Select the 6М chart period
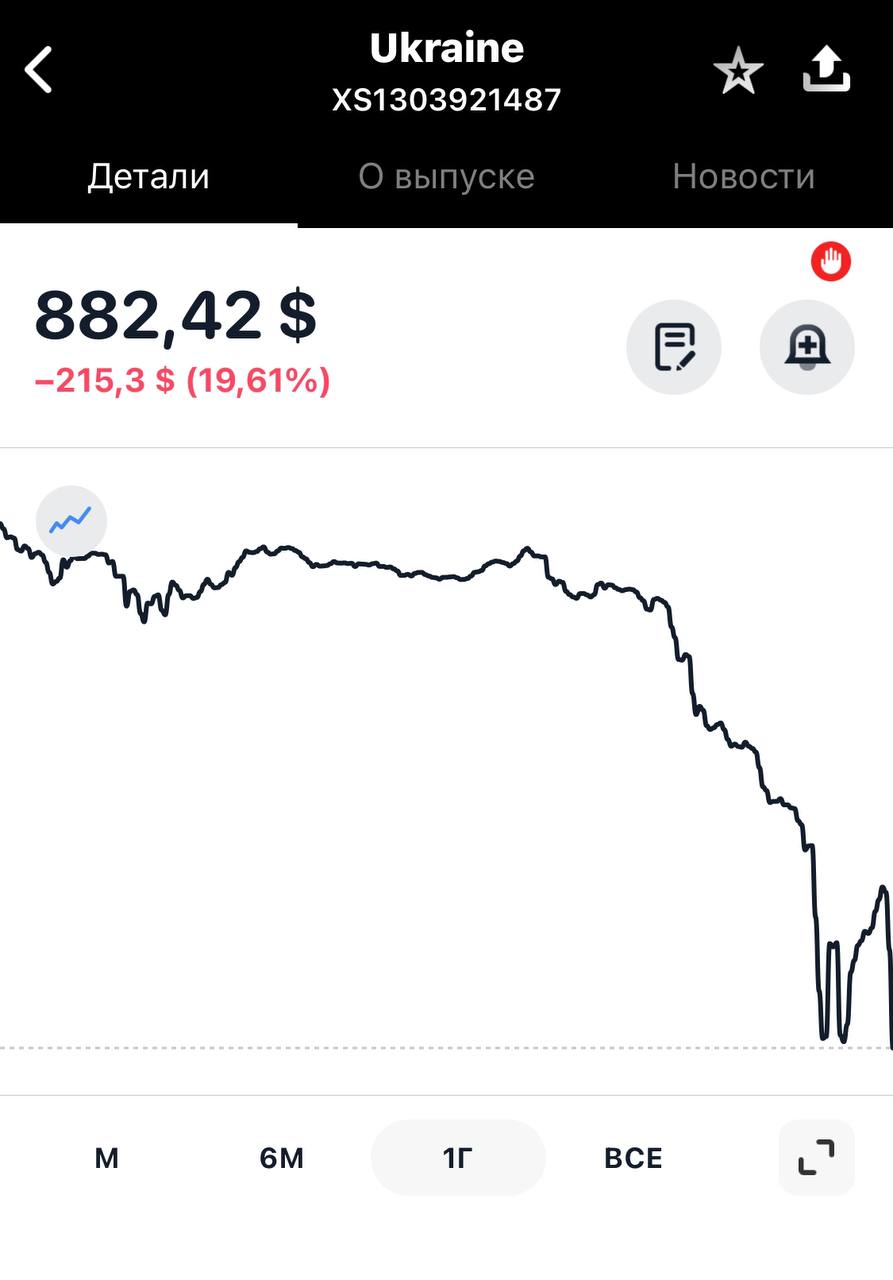The width and height of the screenshot is (893, 1280). [281, 1158]
